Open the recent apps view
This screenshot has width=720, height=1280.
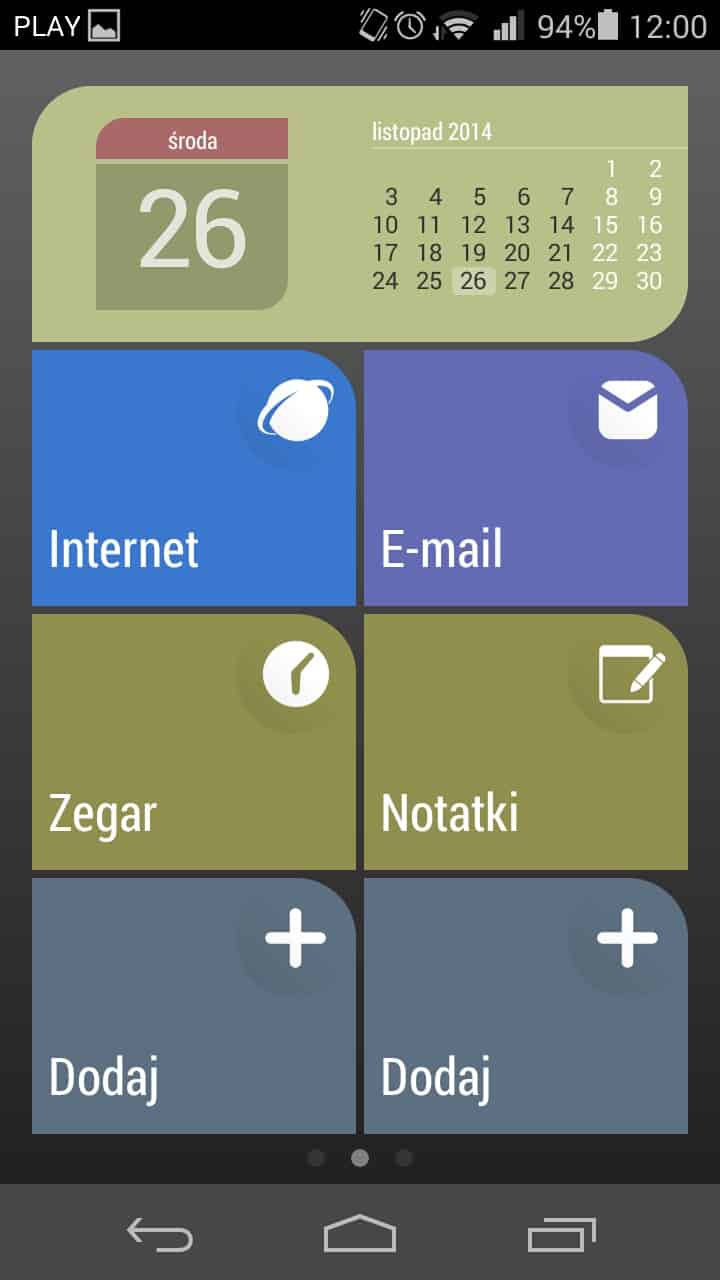561,1234
